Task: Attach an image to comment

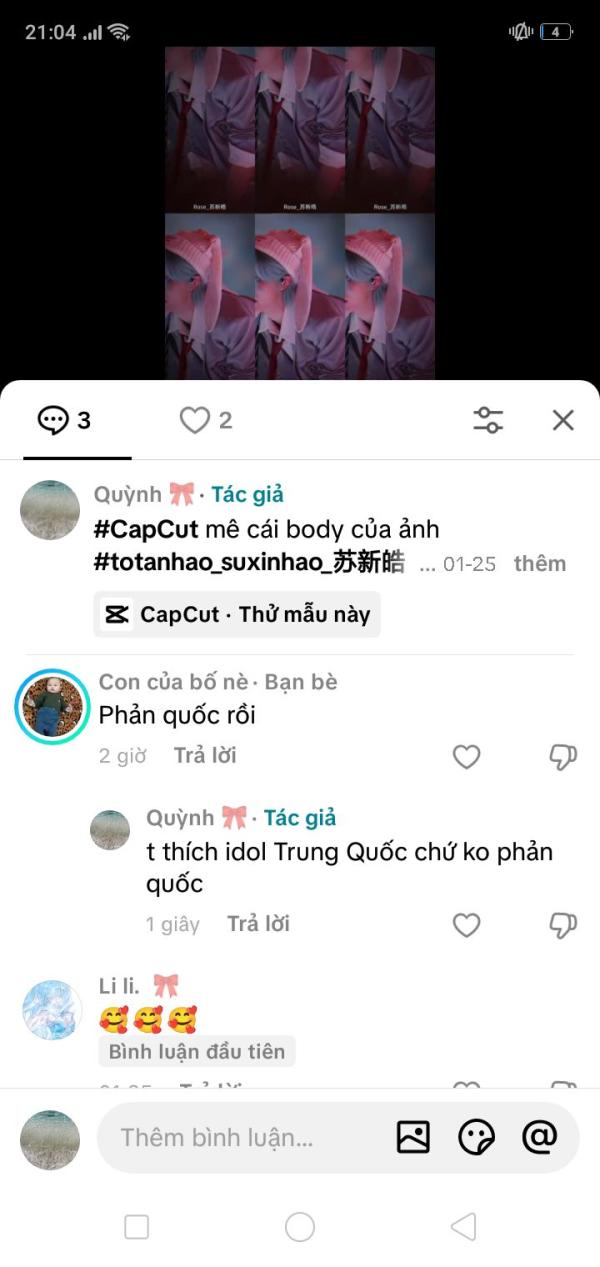Action: (x=413, y=1137)
